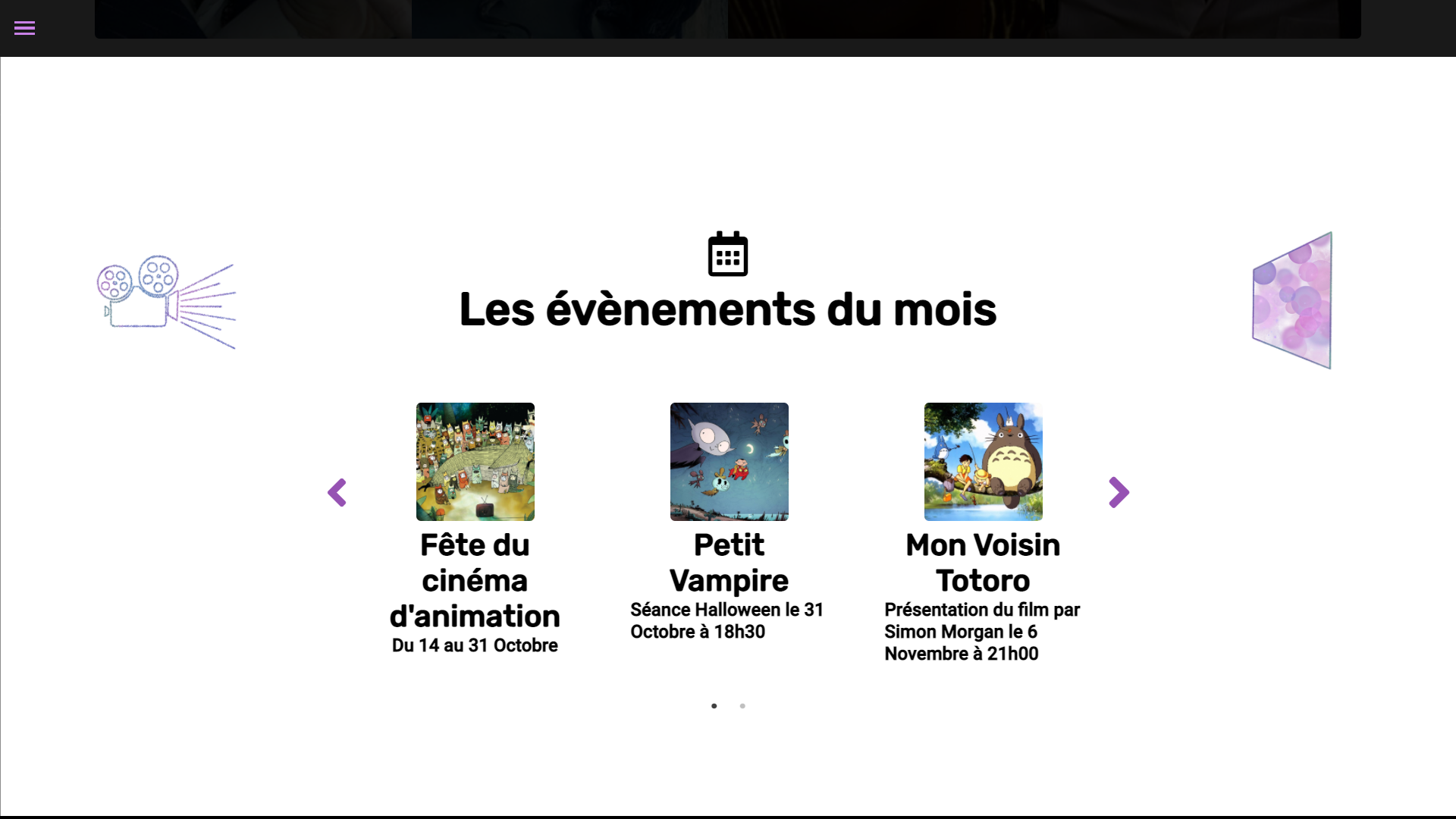The height and width of the screenshot is (819, 1456).
Task: Open Mon Voisin Totoro event card
Action: [x=983, y=462]
